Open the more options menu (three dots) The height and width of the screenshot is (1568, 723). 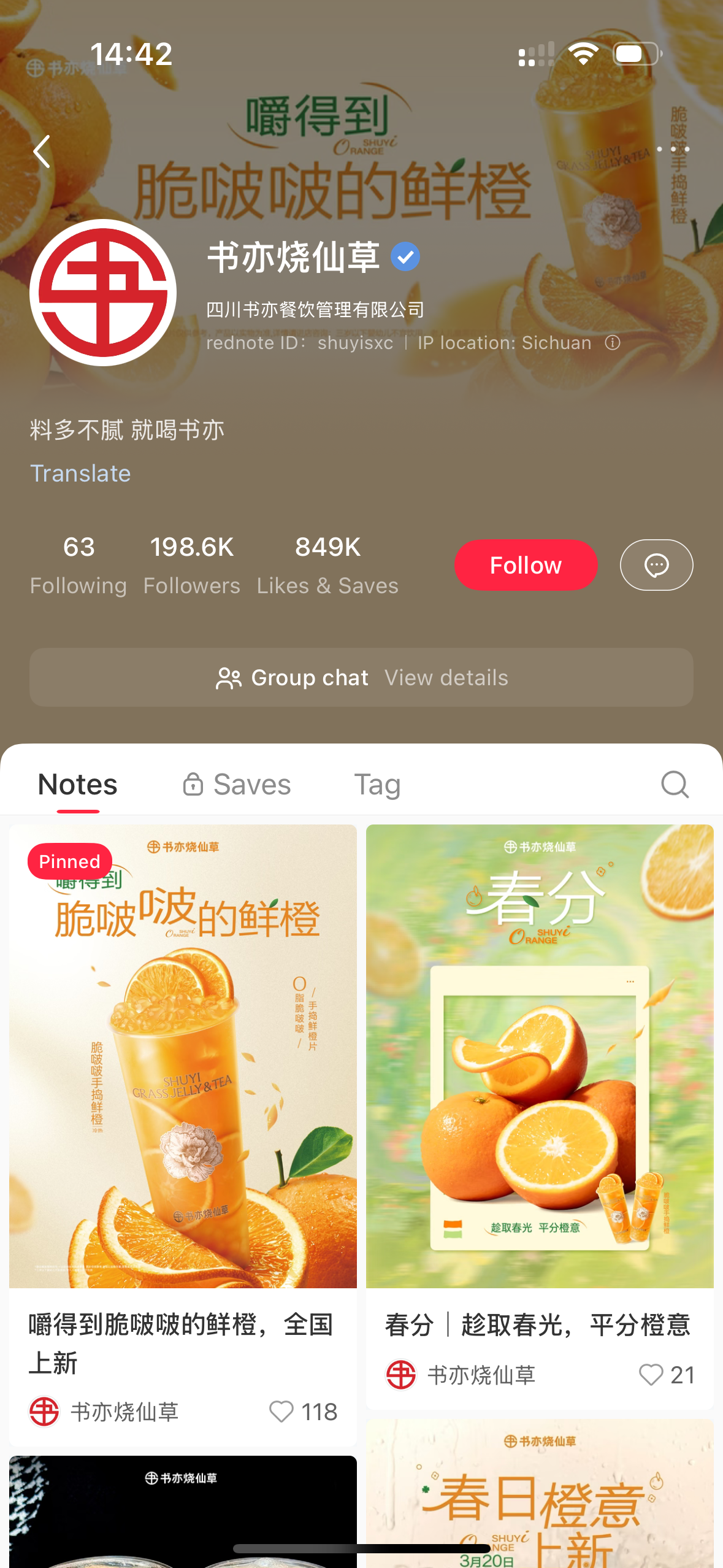[673, 149]
